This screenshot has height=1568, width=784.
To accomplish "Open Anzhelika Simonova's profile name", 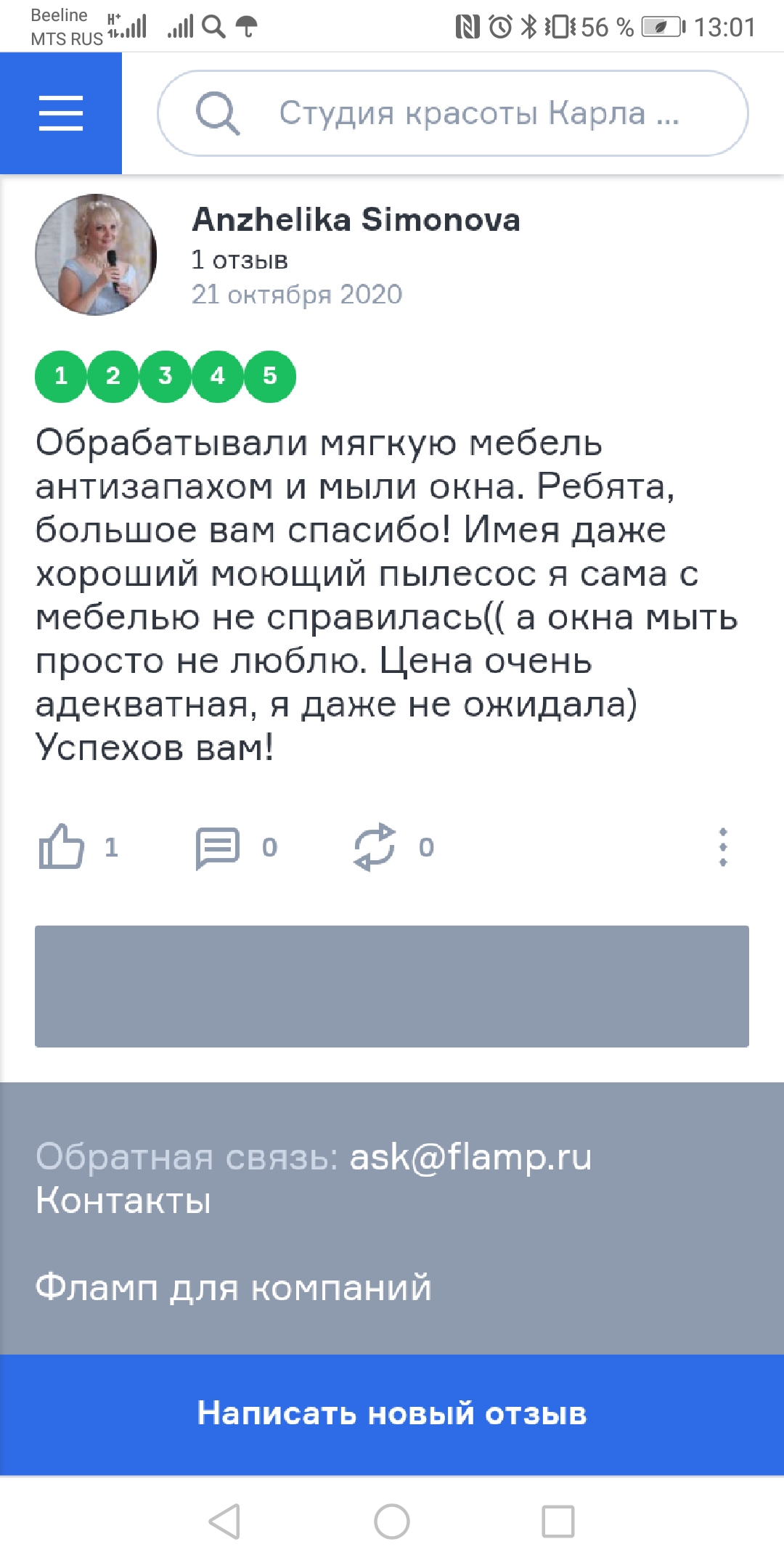I will (356, 220).
